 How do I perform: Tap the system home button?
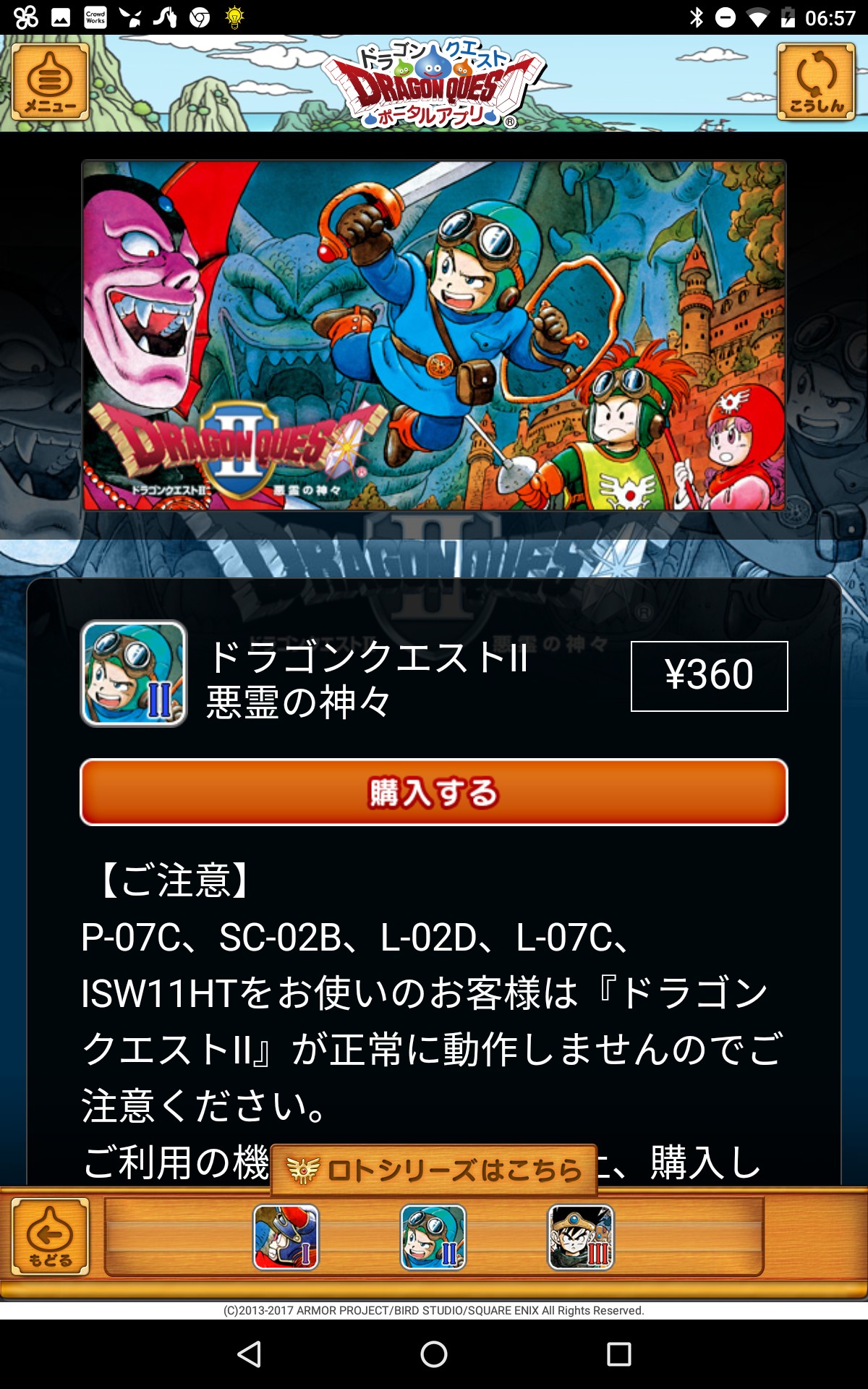tap(434, 1354)
